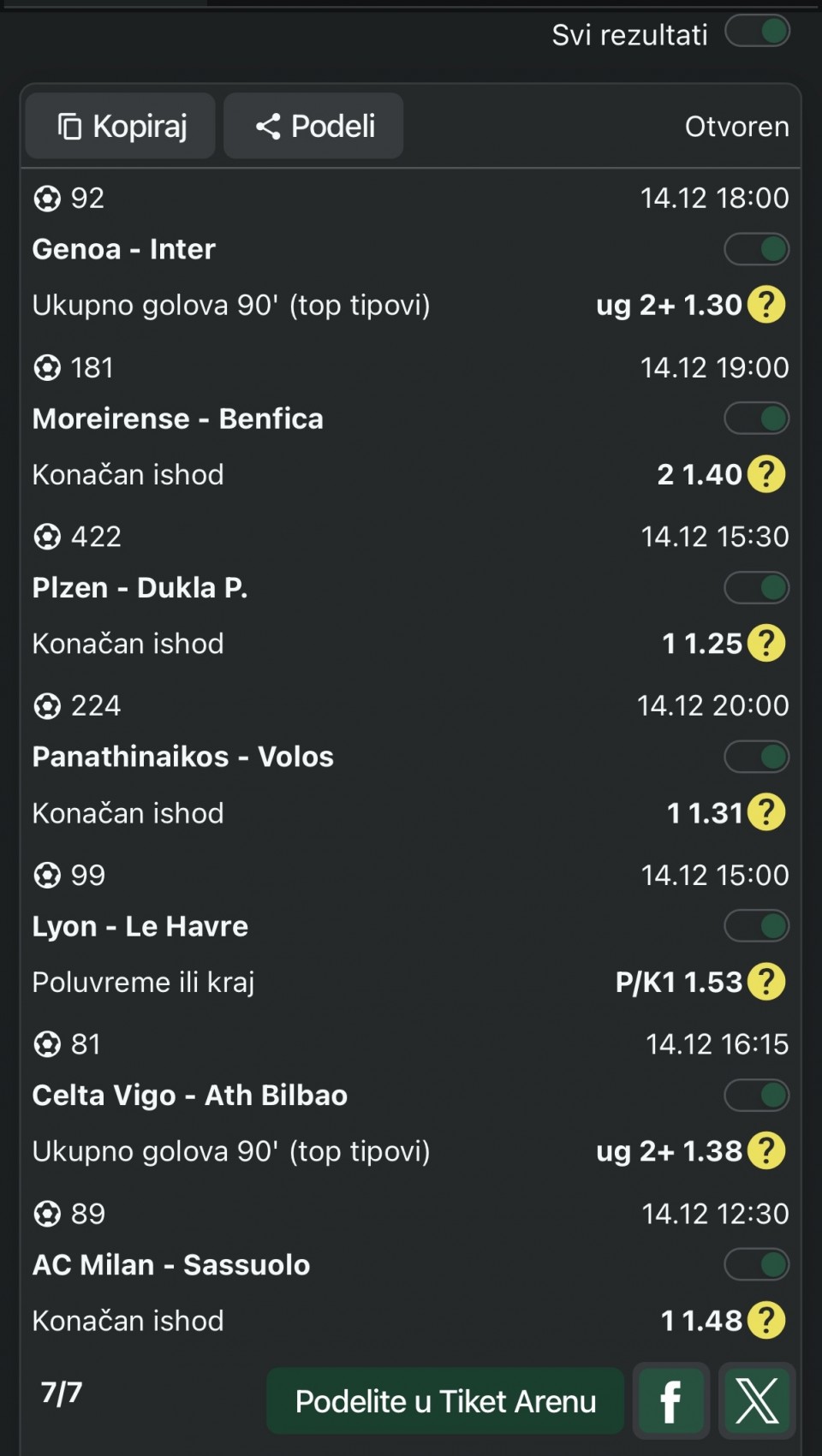Switch off the Plzen - Dukla P. match
This screenshot has width=822, height=1456.
757,588
